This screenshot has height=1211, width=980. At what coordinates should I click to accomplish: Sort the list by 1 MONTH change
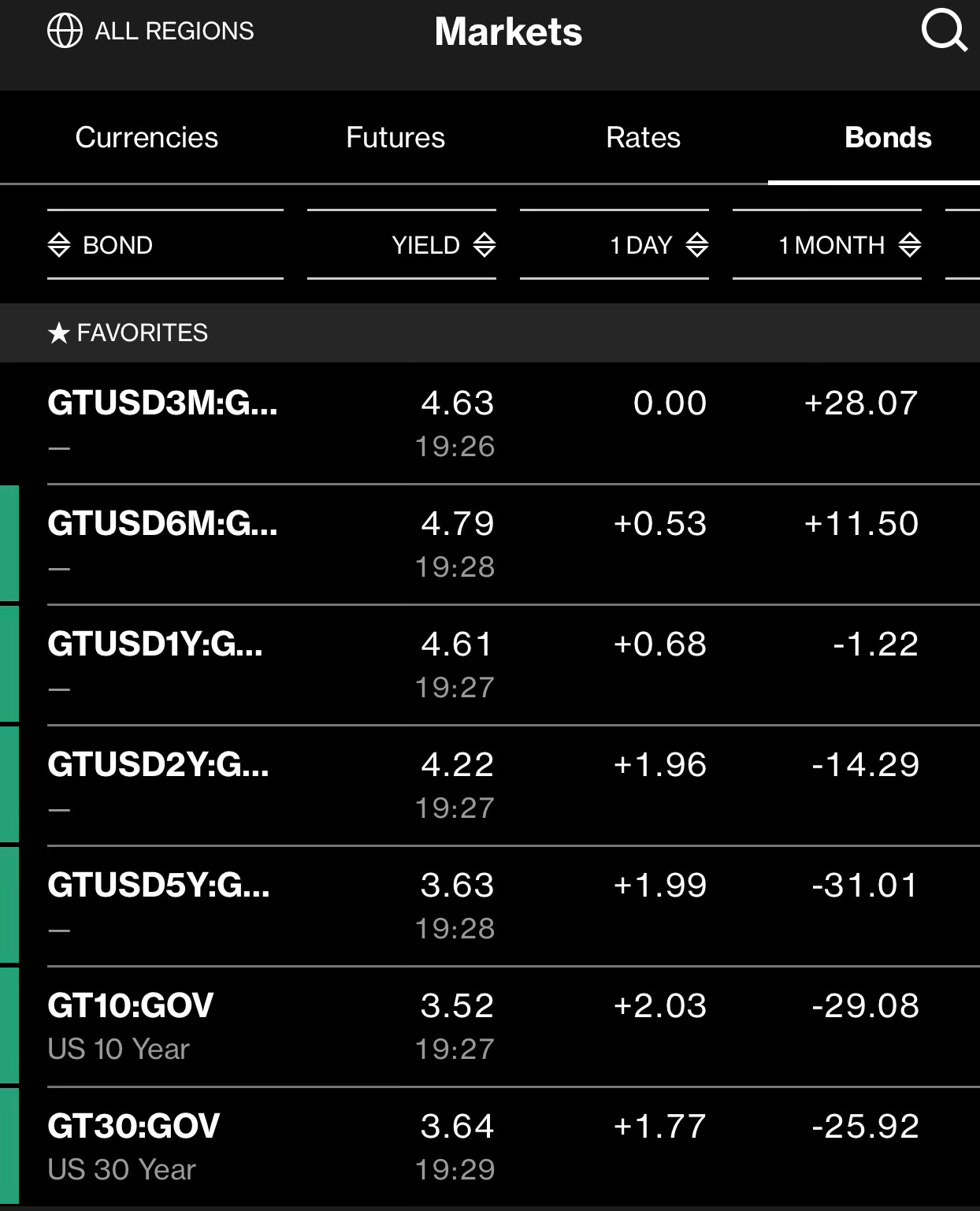point(849,245)
